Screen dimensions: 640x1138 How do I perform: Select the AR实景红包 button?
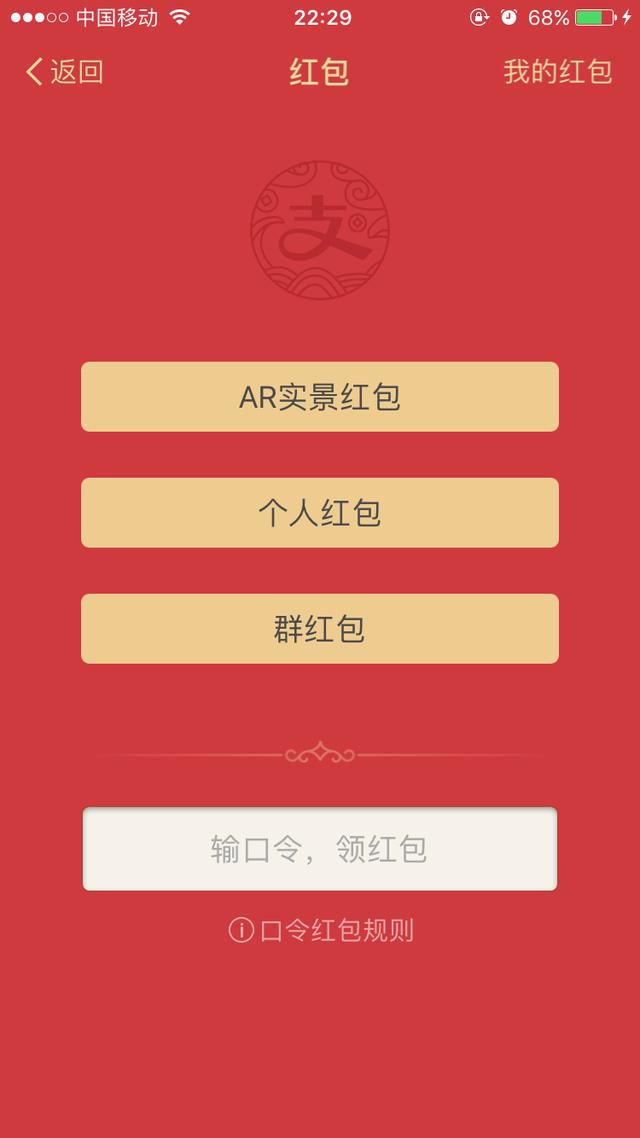pyautogui.click(x=319, y=397)
